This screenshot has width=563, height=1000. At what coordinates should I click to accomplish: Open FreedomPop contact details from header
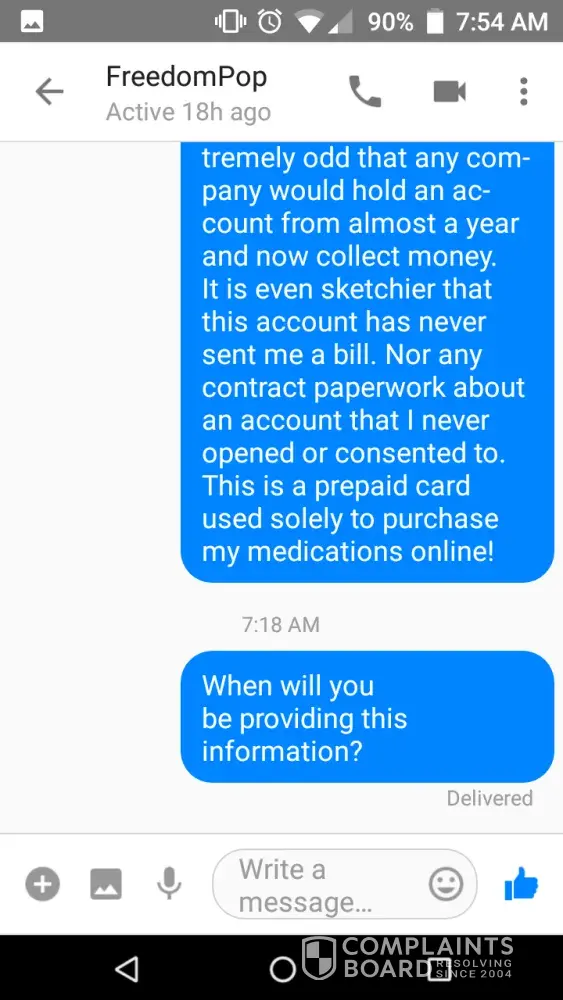coord(188,94)
